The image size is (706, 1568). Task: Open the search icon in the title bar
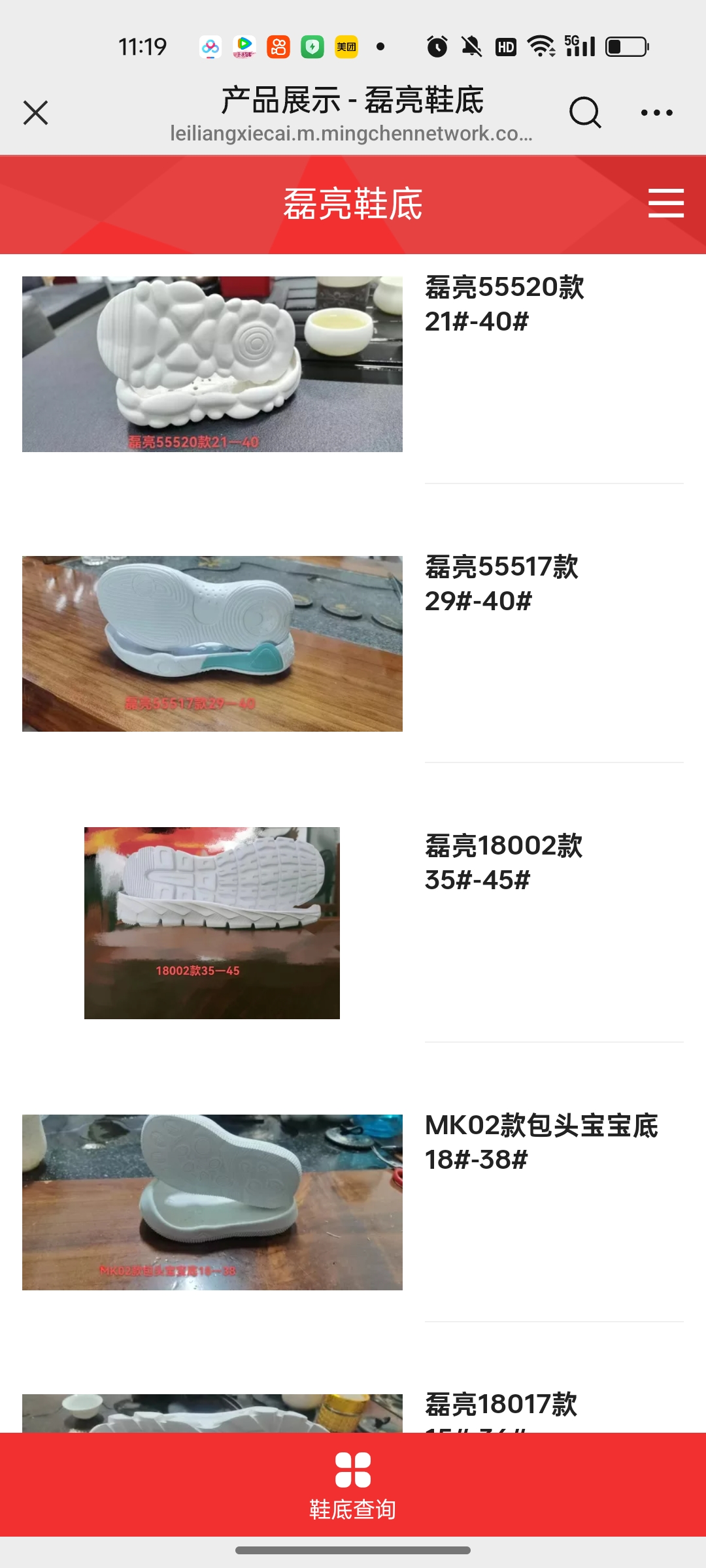tap(584, 112)
